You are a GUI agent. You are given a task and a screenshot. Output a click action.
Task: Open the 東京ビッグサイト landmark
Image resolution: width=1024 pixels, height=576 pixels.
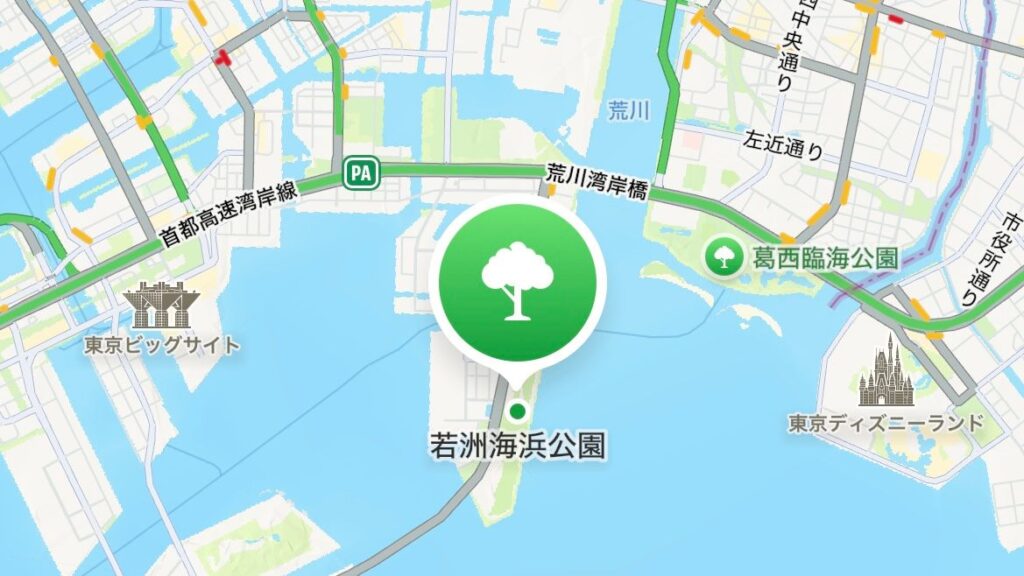point(162,305)
